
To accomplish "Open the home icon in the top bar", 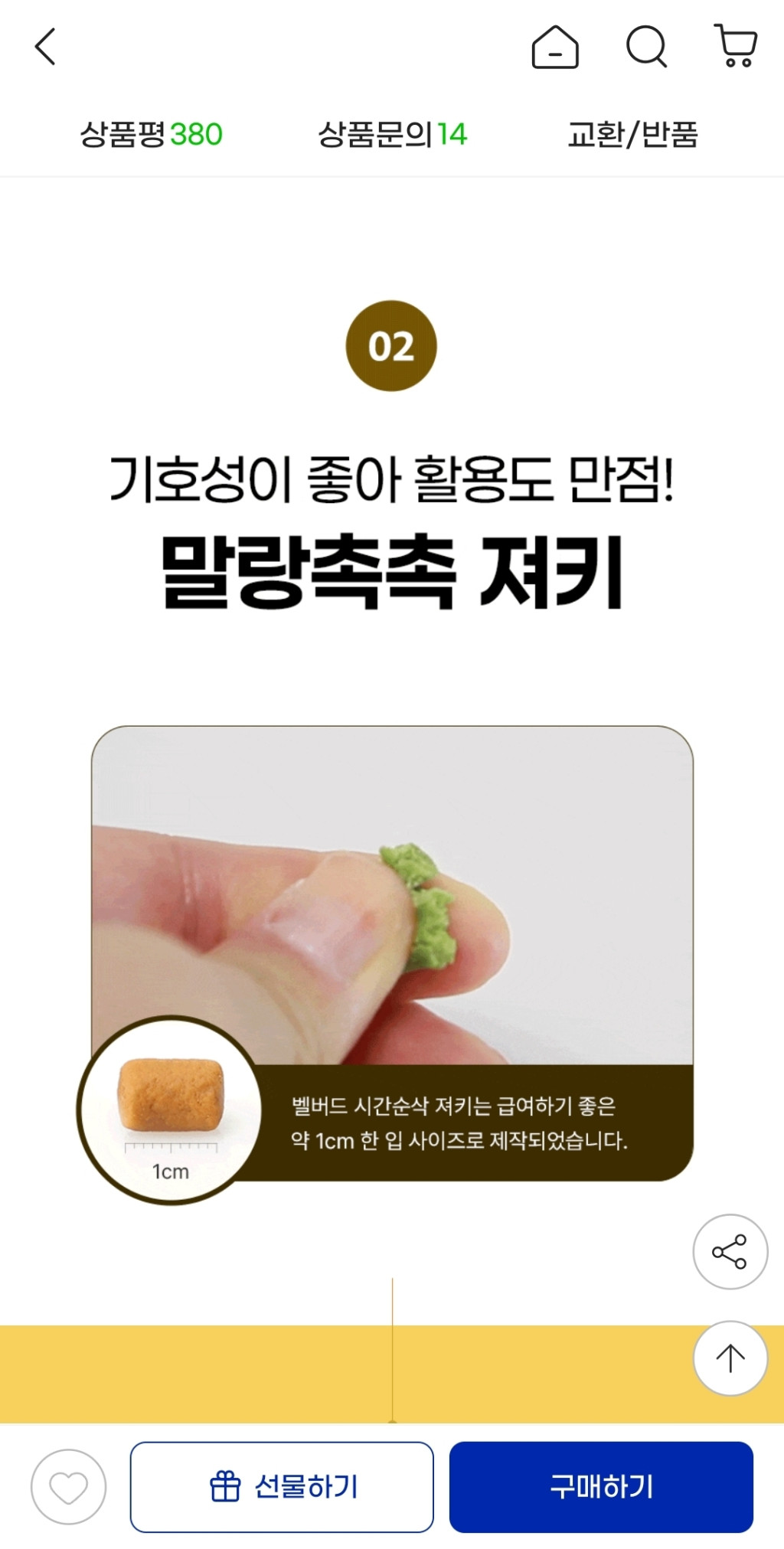I will click(x=555, y=47).
